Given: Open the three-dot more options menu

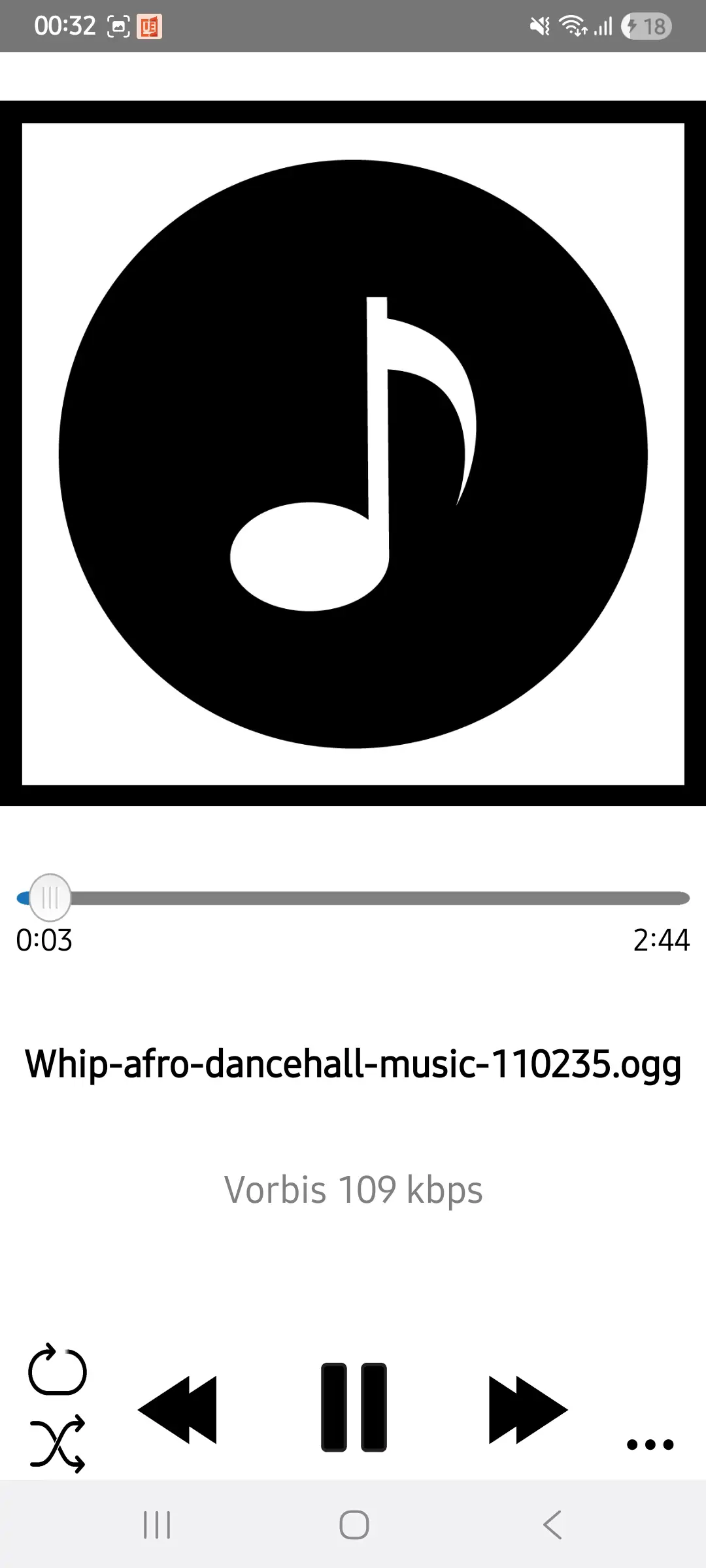Looking at the screenshot, I should click(650, 1445).
